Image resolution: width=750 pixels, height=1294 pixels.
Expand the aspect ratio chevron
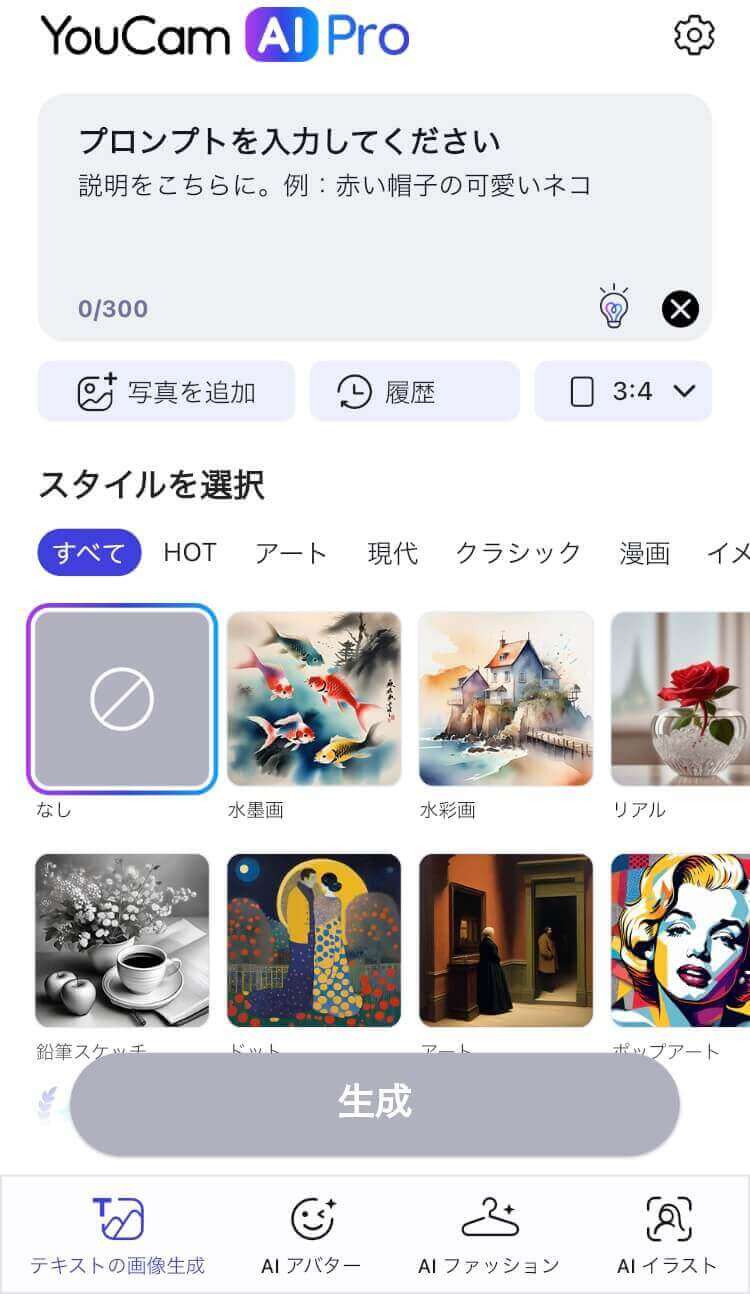click(687, 391)
